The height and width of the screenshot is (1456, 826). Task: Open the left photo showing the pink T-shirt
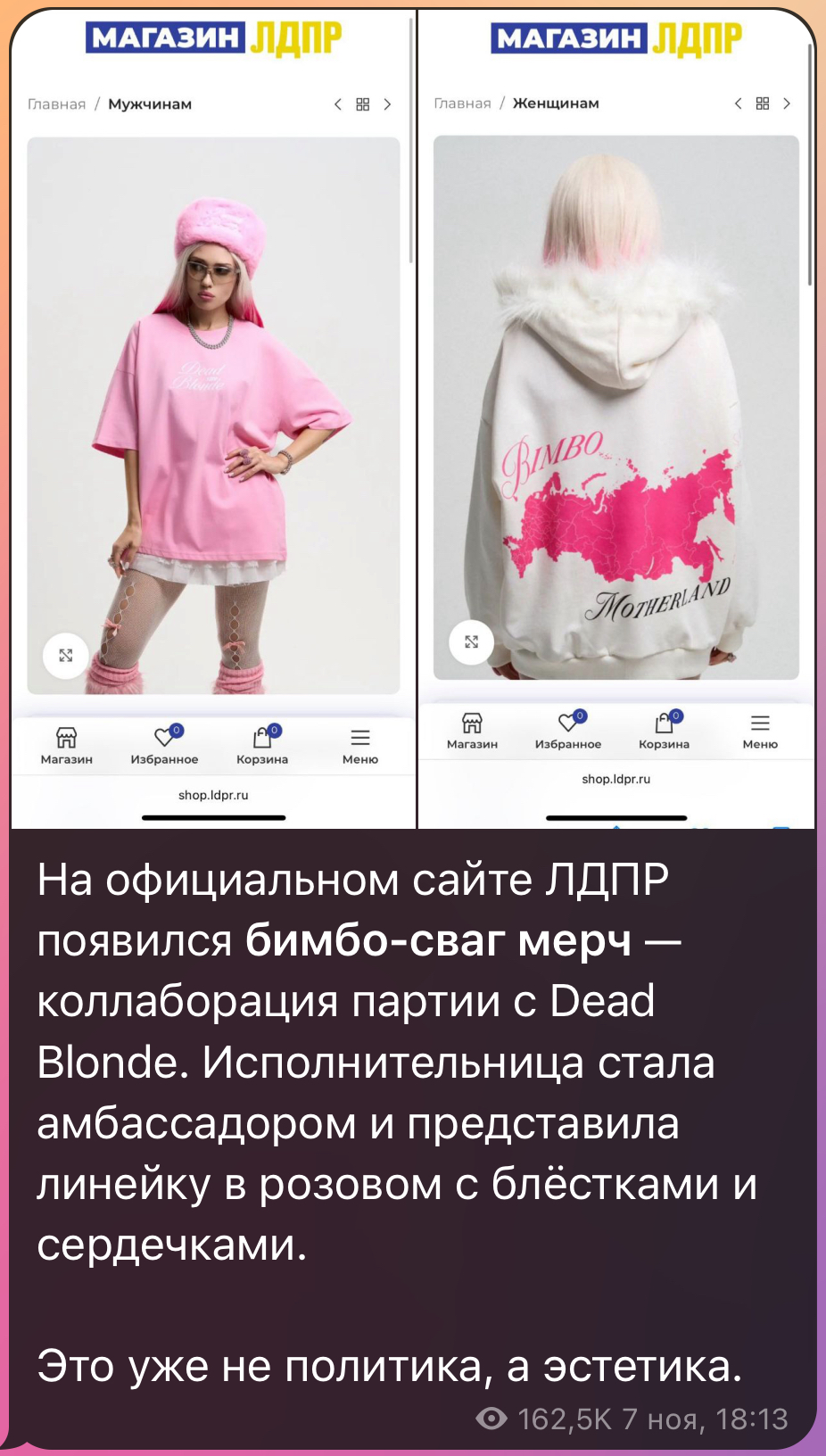[213, 416]
